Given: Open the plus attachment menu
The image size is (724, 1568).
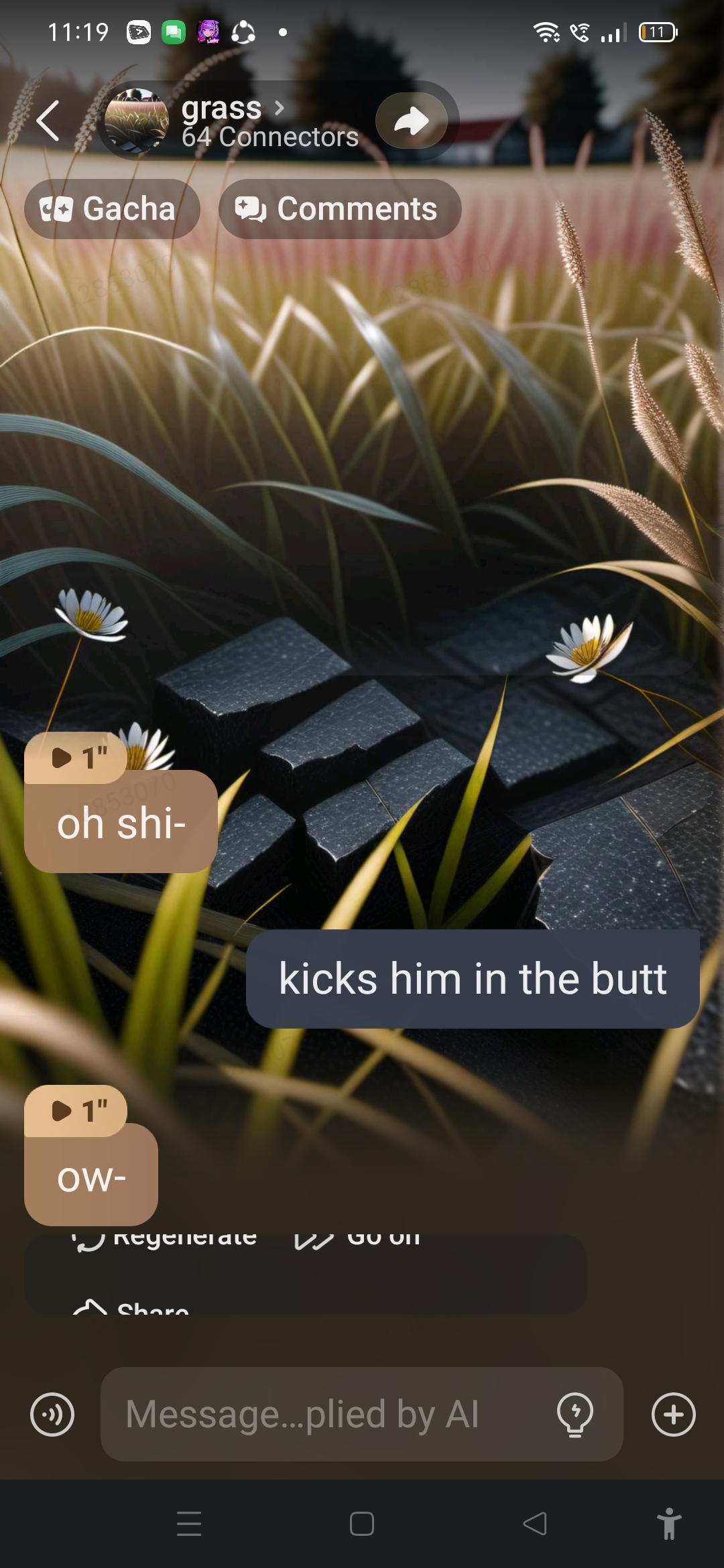Looking at the screenshot, I should [x=673, y=1415].
